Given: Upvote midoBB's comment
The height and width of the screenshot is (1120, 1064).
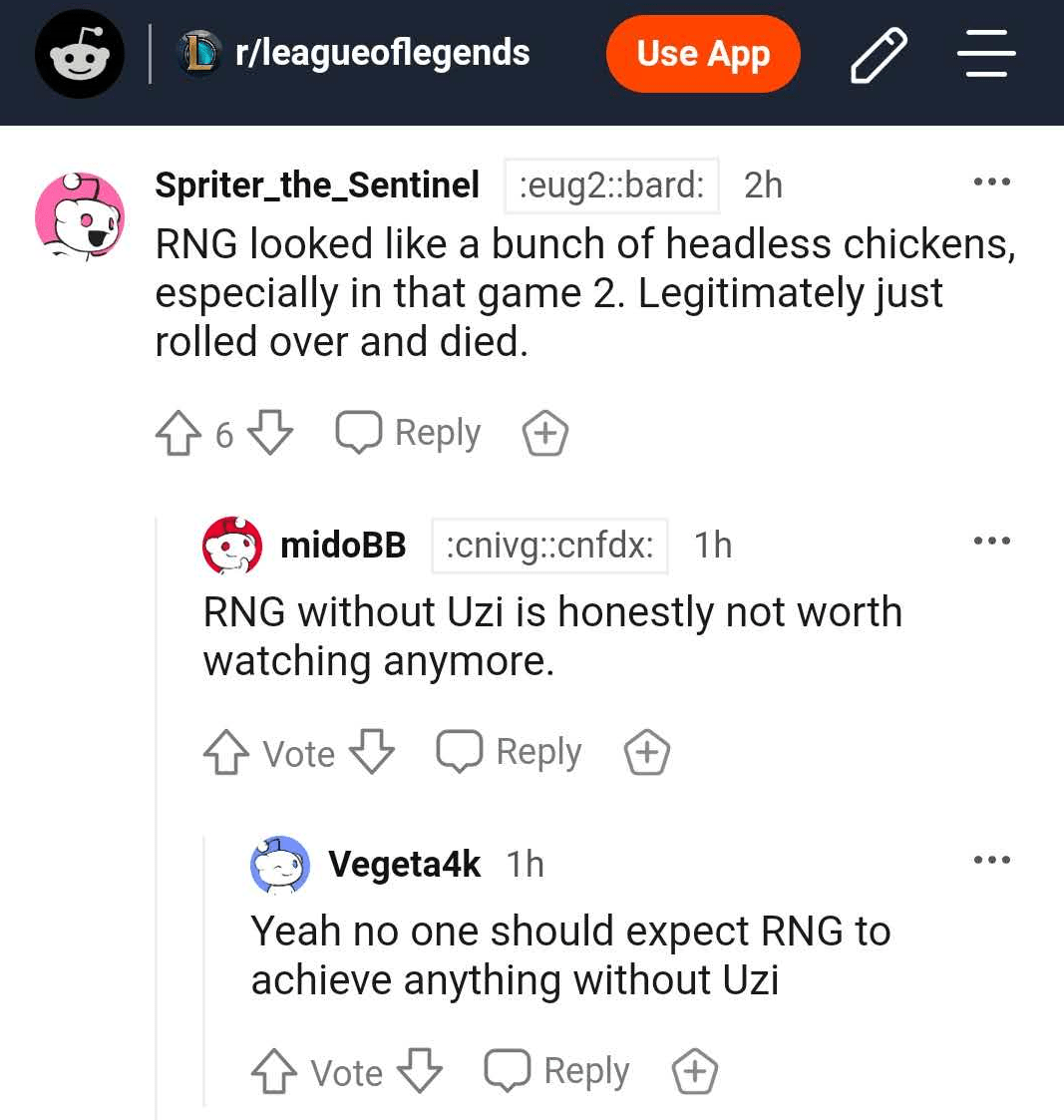Looking at the screenshot, I should 226,753.
